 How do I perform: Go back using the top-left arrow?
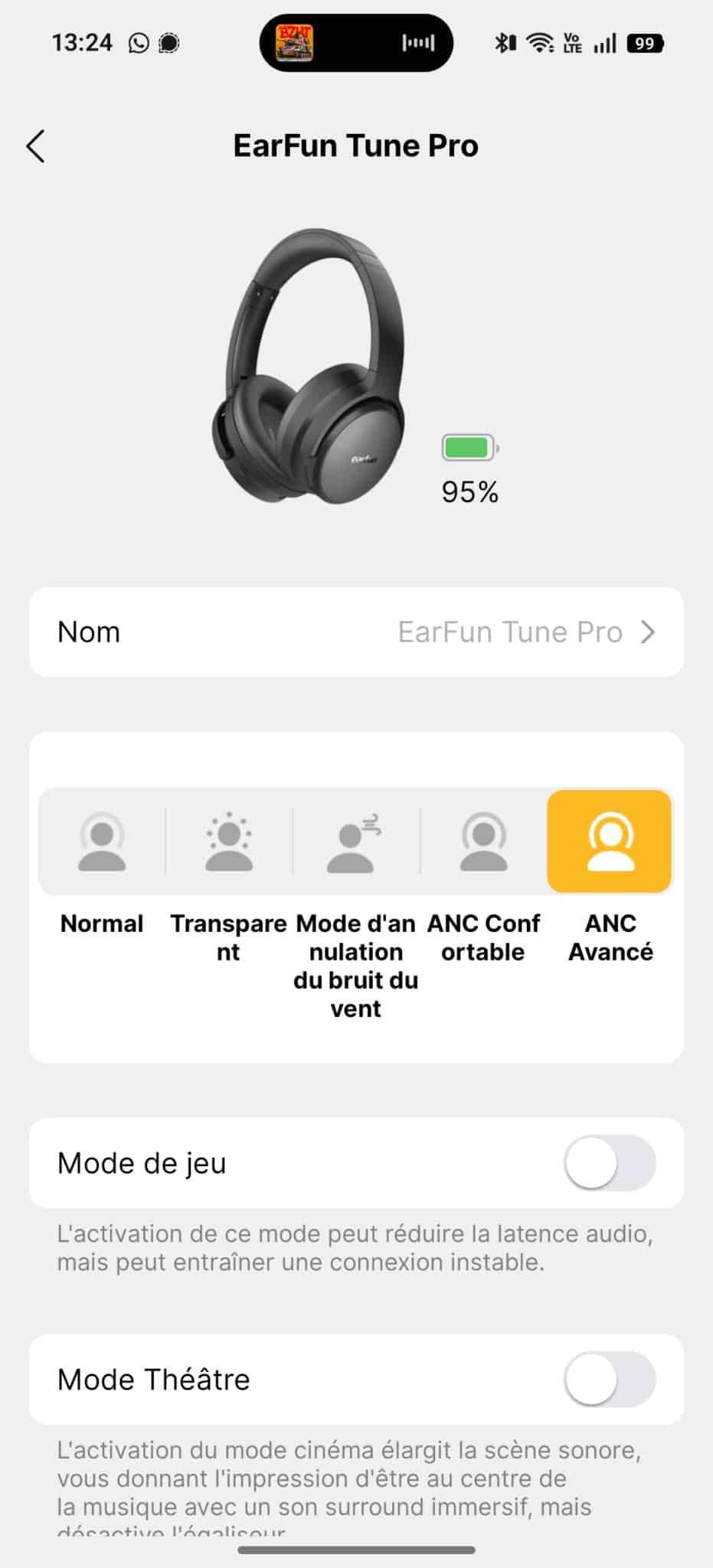[36, 145]
